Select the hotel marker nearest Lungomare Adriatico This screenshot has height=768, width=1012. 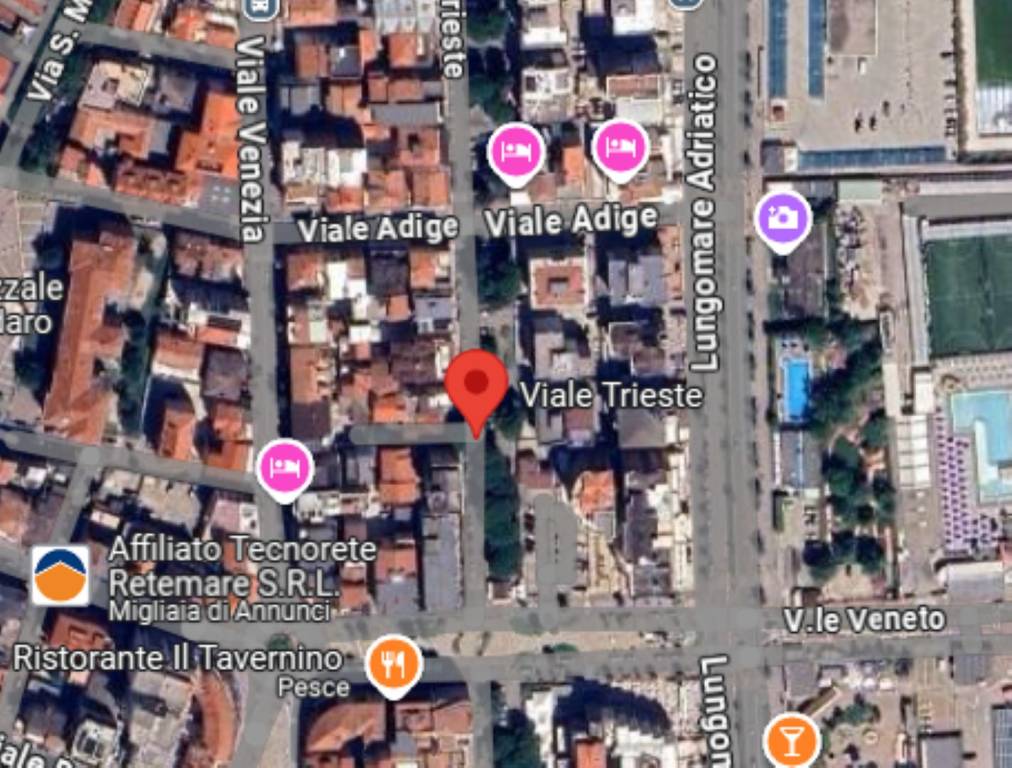pos(620,148)
